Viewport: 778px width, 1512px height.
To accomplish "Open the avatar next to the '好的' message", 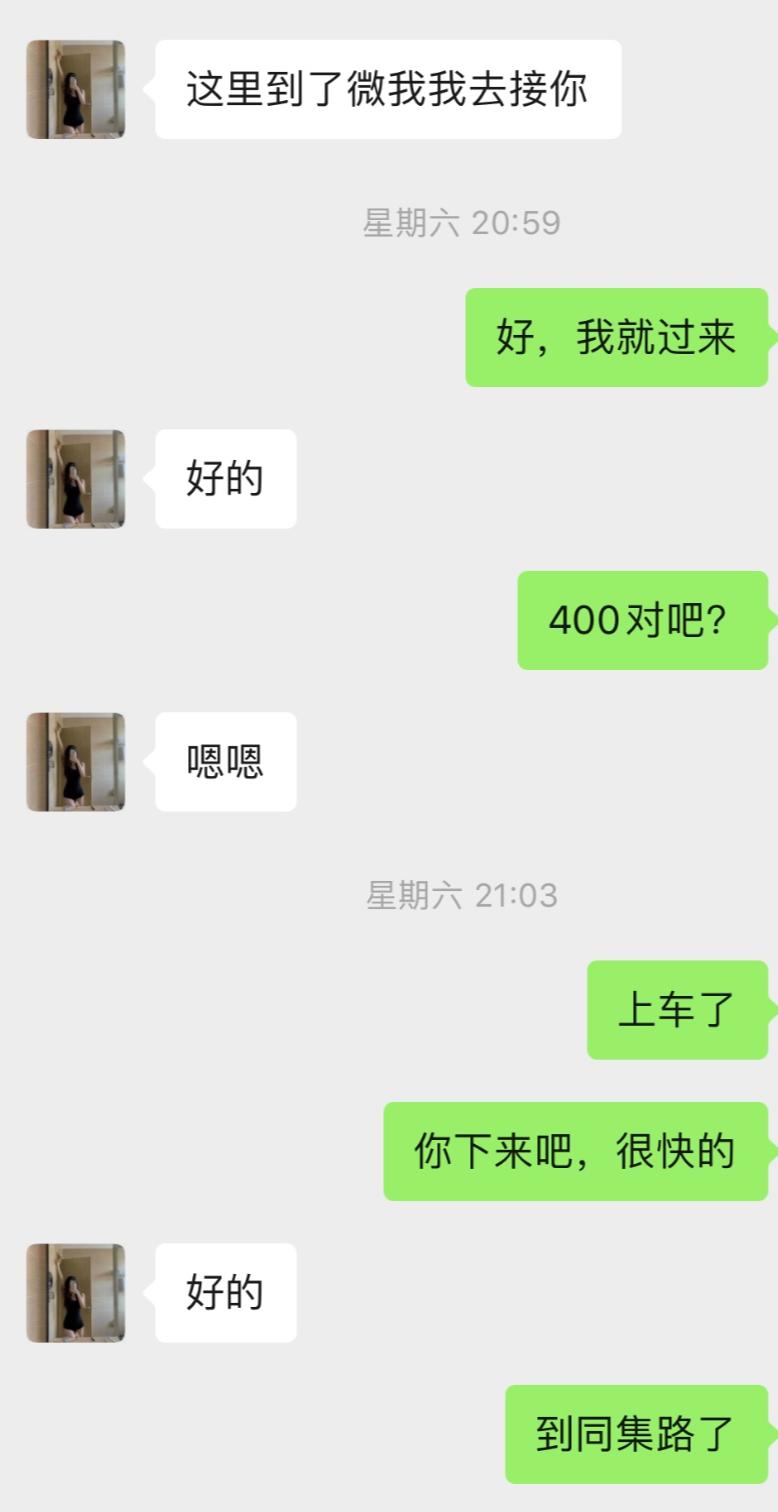I will [75, 478].
